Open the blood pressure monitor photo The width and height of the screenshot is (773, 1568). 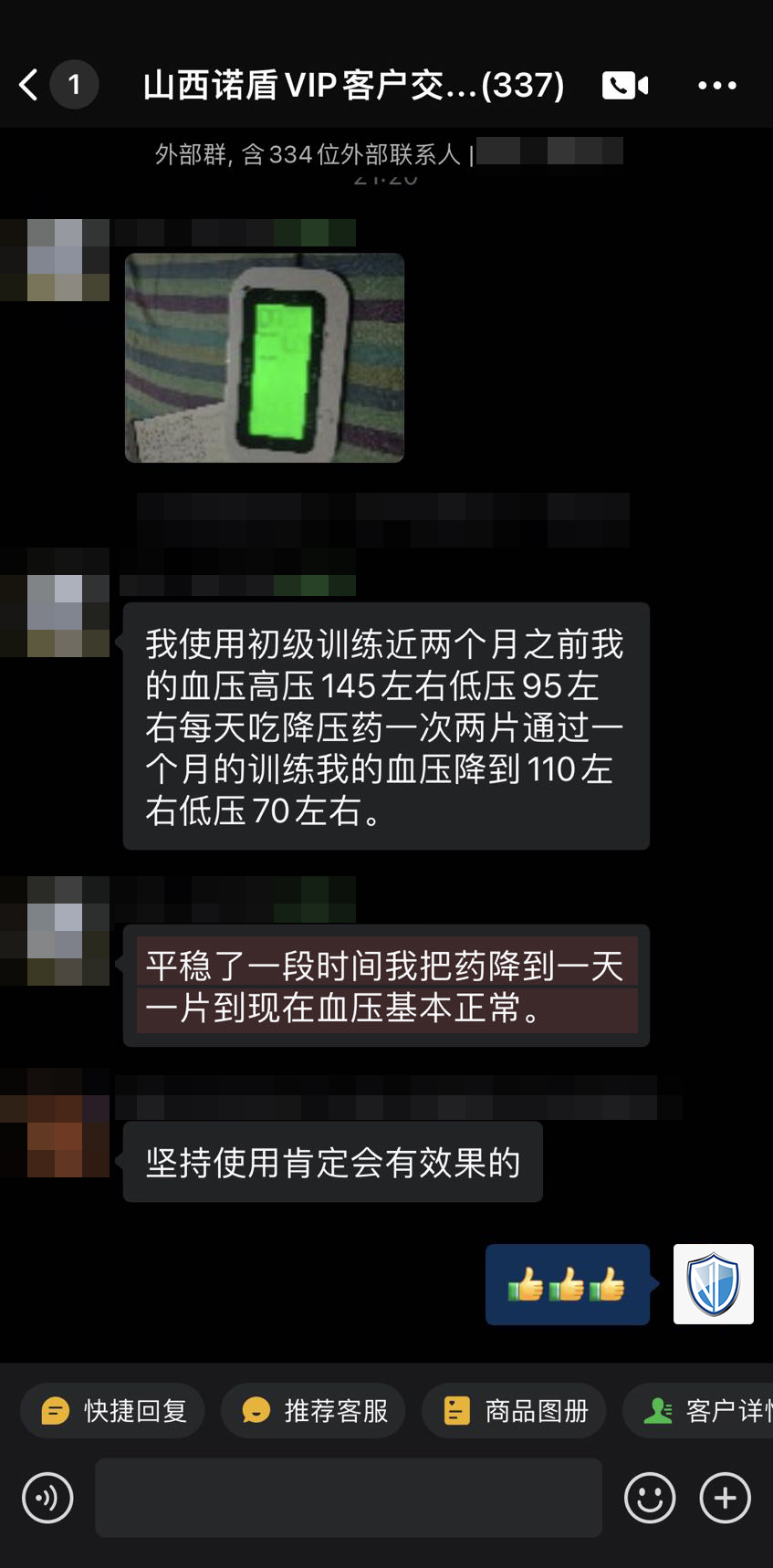pyautogui.click(x=264, y=358)
